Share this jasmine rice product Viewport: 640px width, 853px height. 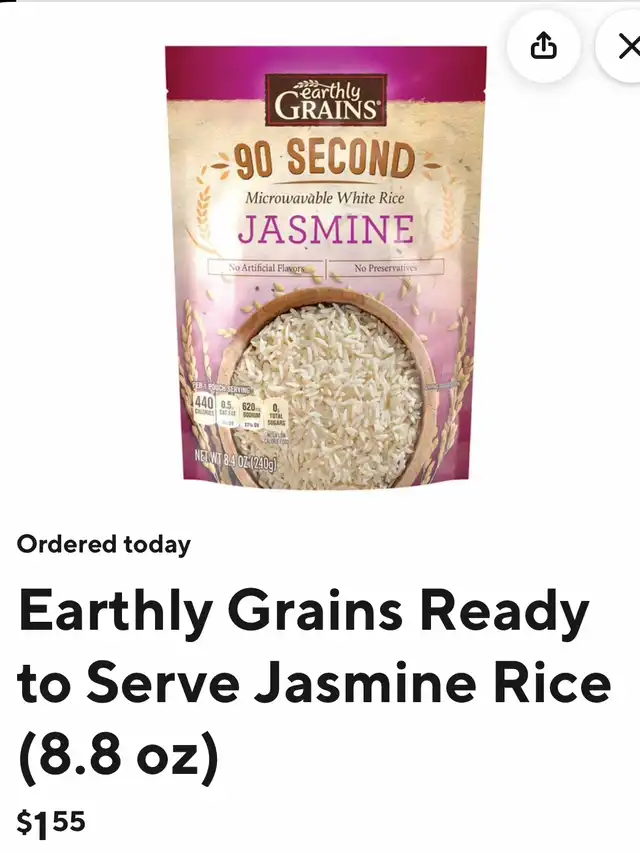click(x=544, y=46)
